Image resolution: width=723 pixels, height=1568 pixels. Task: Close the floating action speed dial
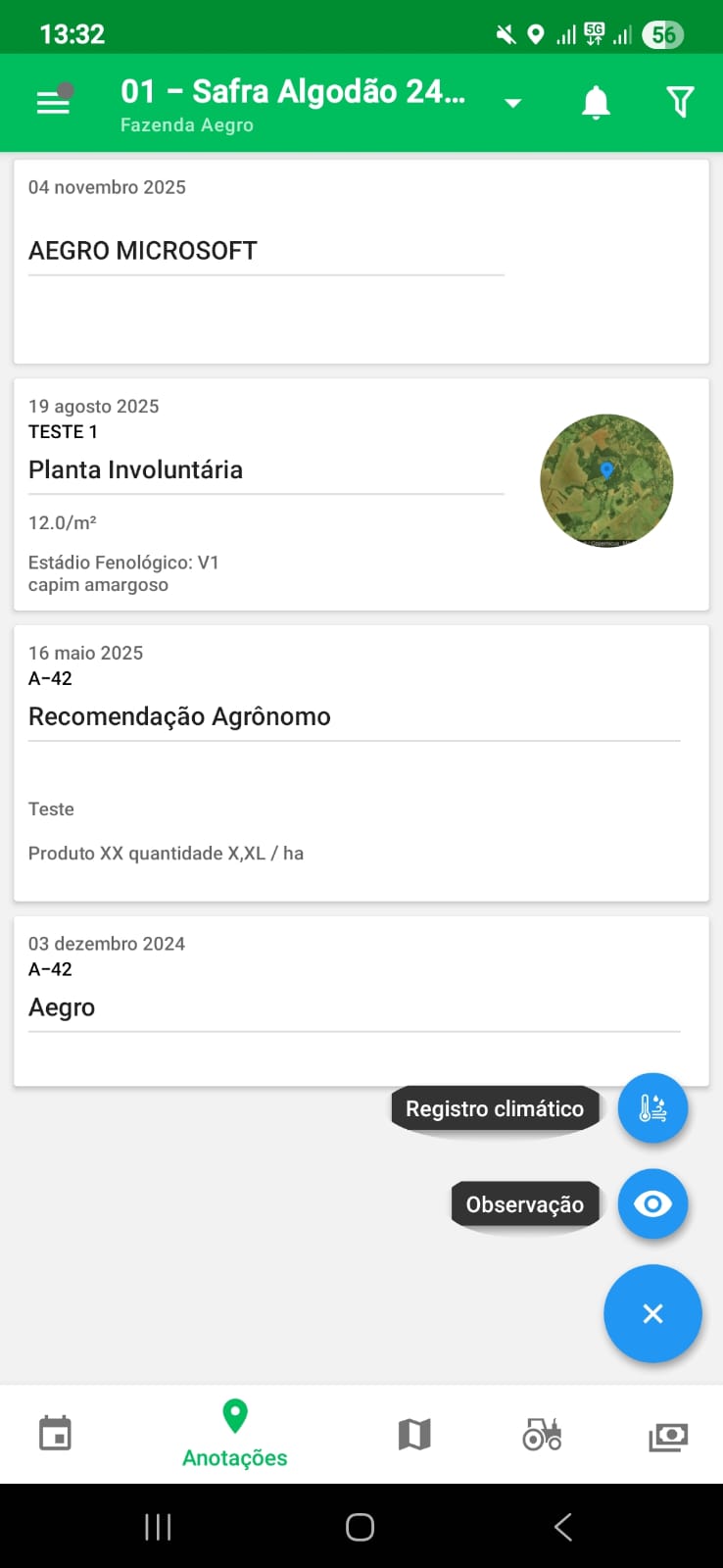tap(652, 1313)
